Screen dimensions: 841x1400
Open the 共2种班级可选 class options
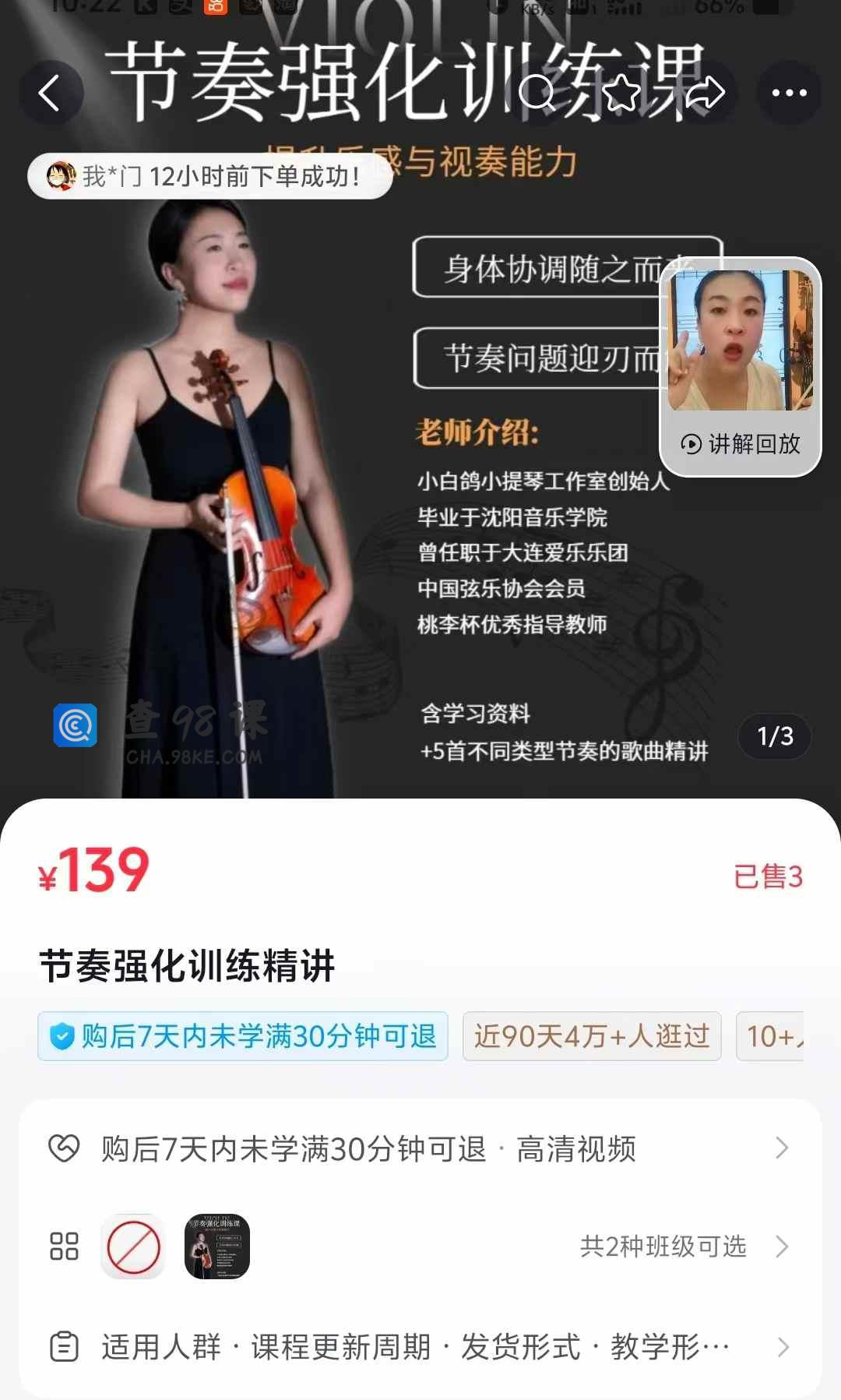684,1247
